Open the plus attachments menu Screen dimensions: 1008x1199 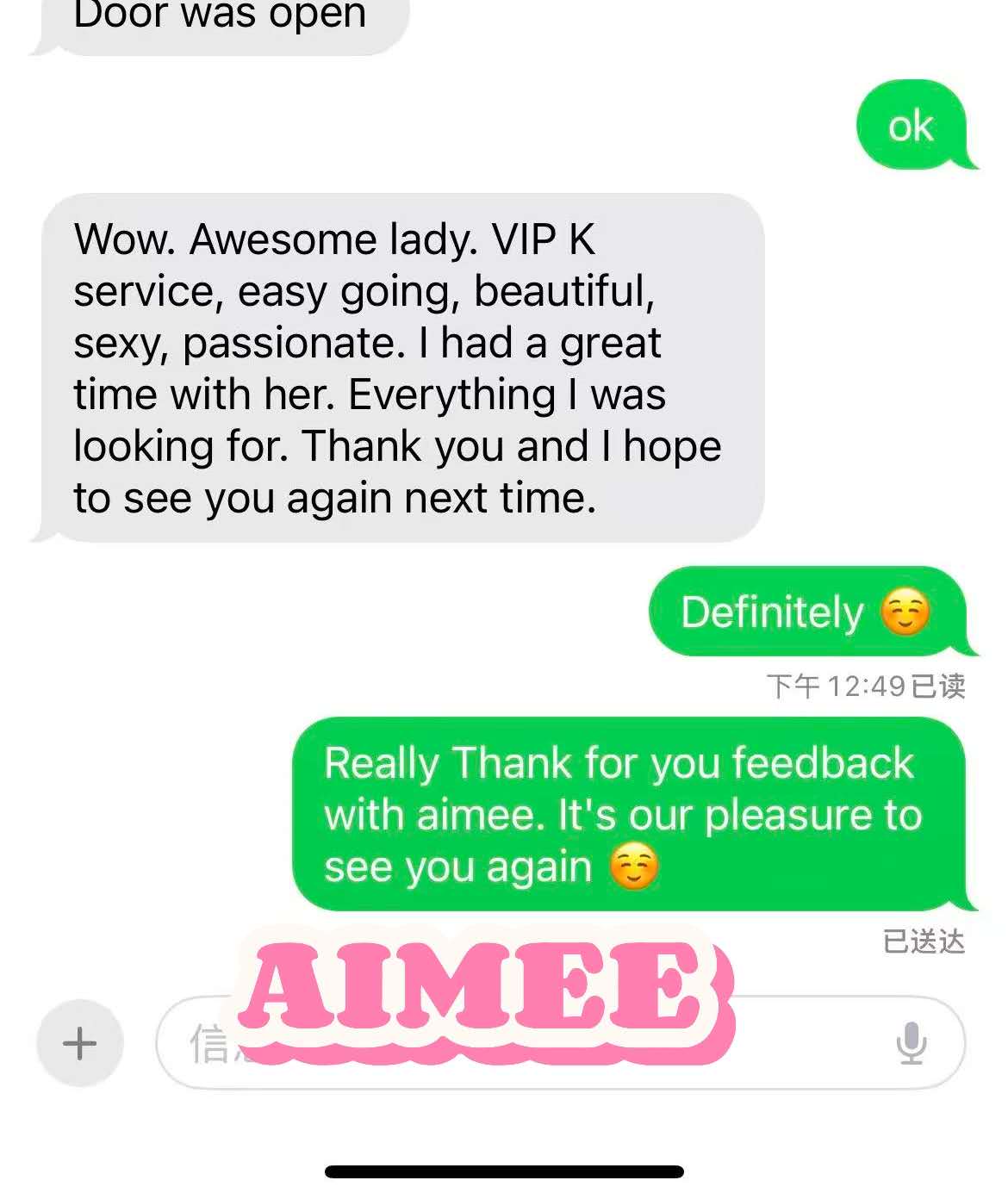point(80,1043)
